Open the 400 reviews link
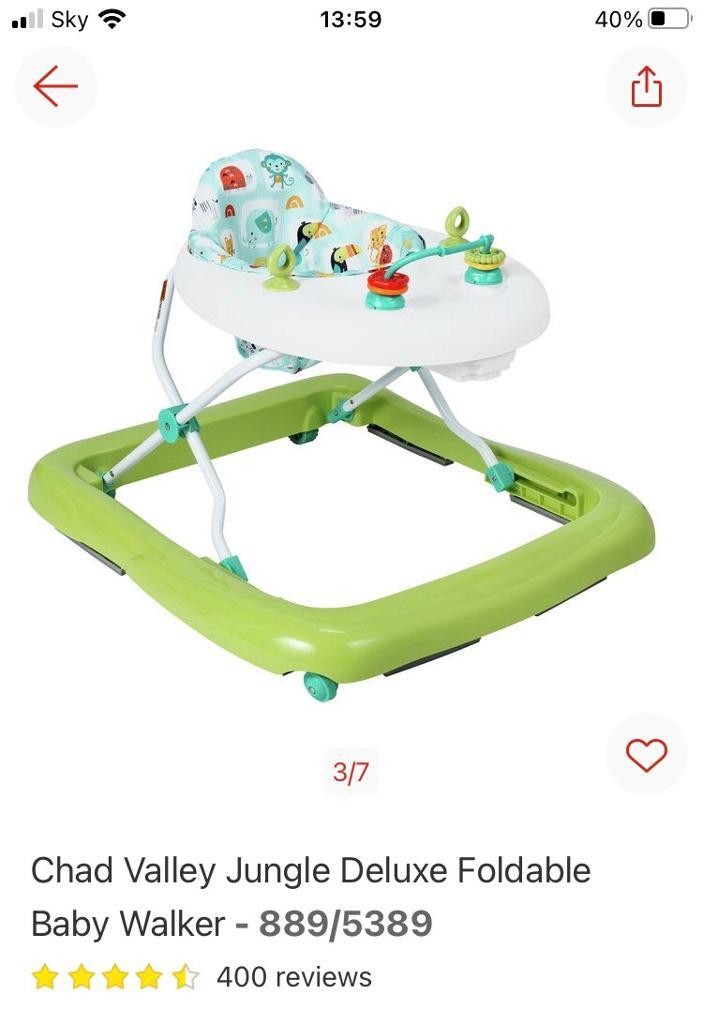The height and width of the screenshot is (1024, 703). coord(293,977)
